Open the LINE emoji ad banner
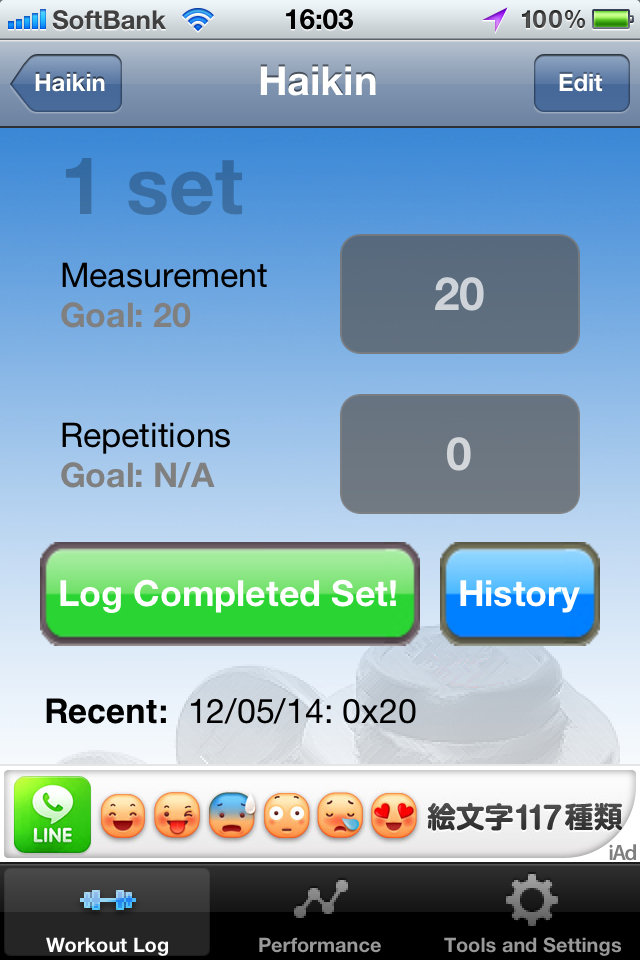This screenshot has width=640, height=960. pyautogui.click(x=320, y=816)
